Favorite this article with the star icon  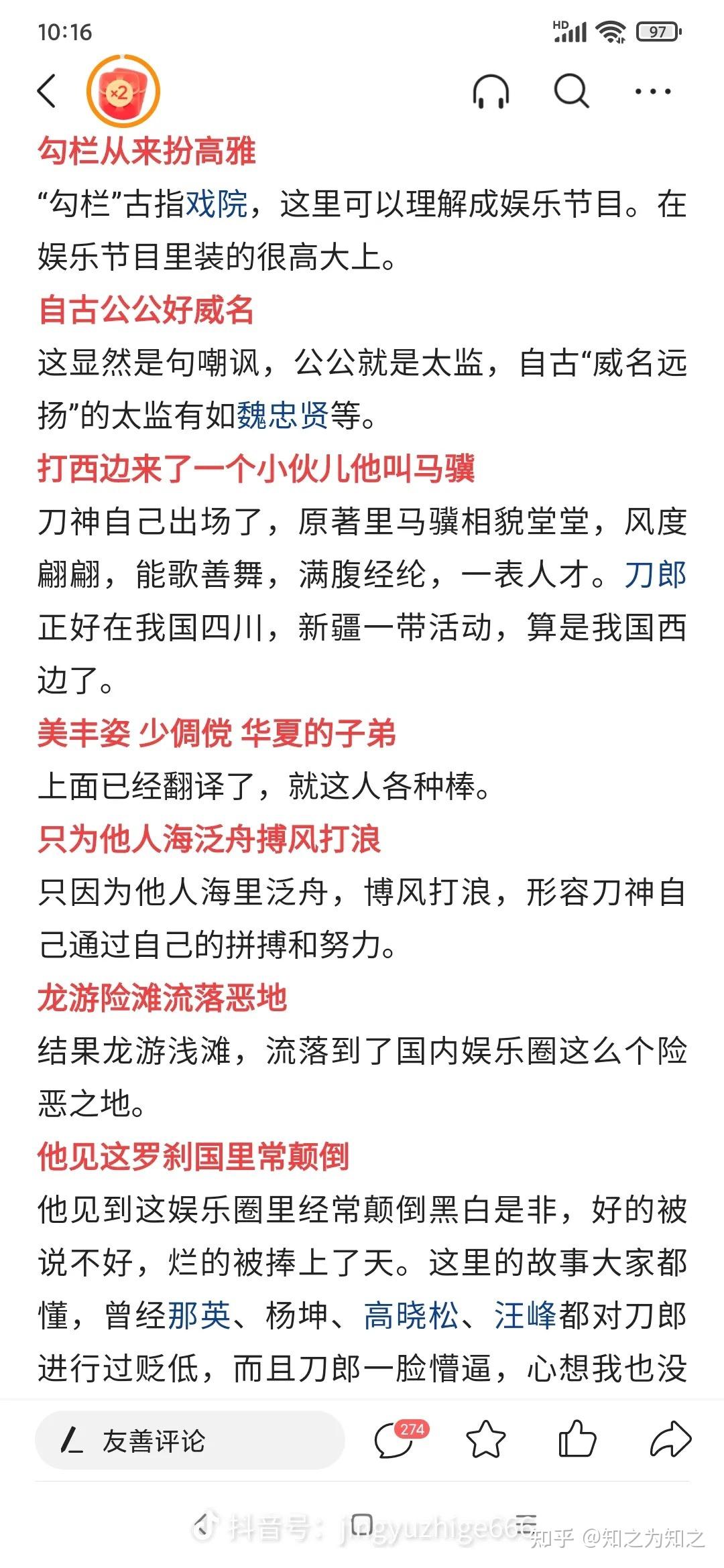tap(485, 1440)
